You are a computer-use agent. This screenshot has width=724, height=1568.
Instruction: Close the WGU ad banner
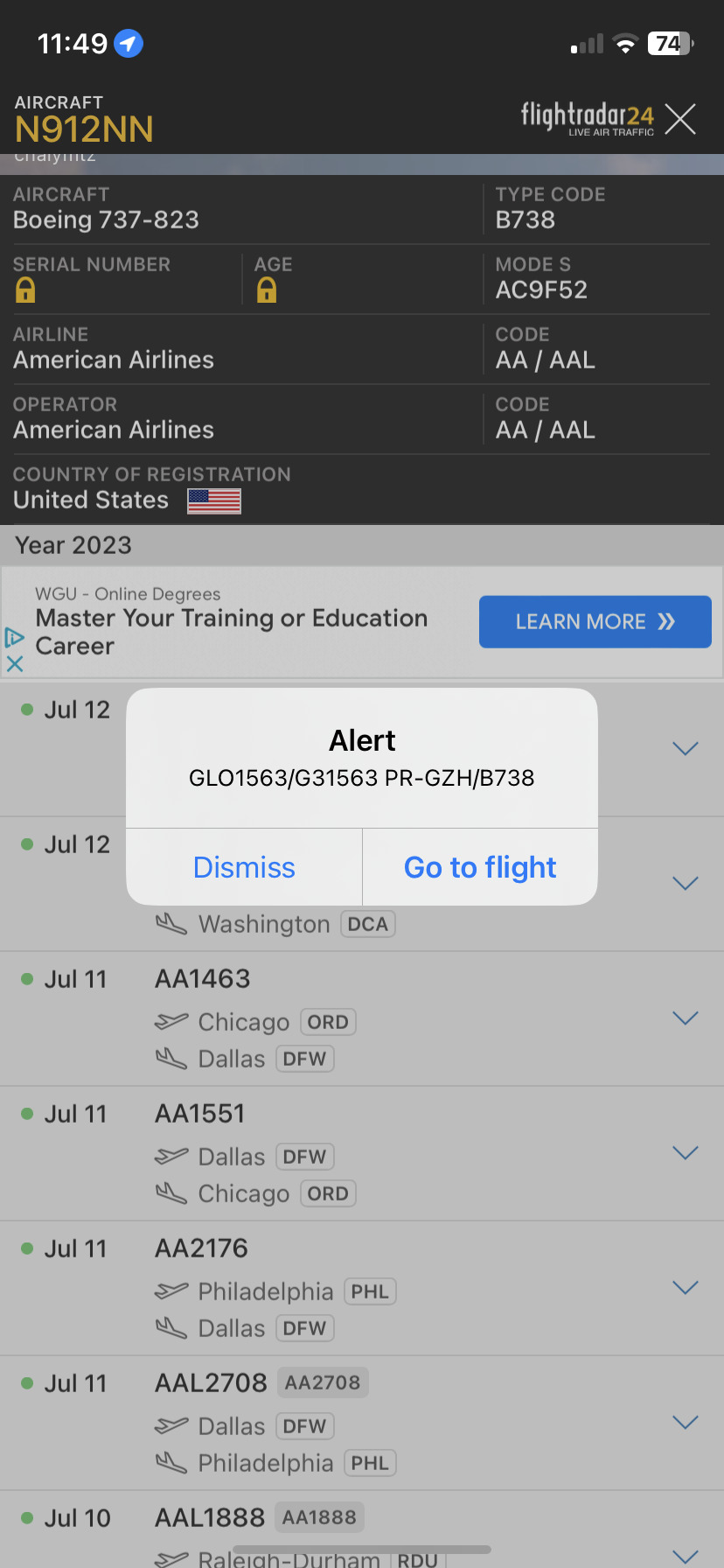15,664
